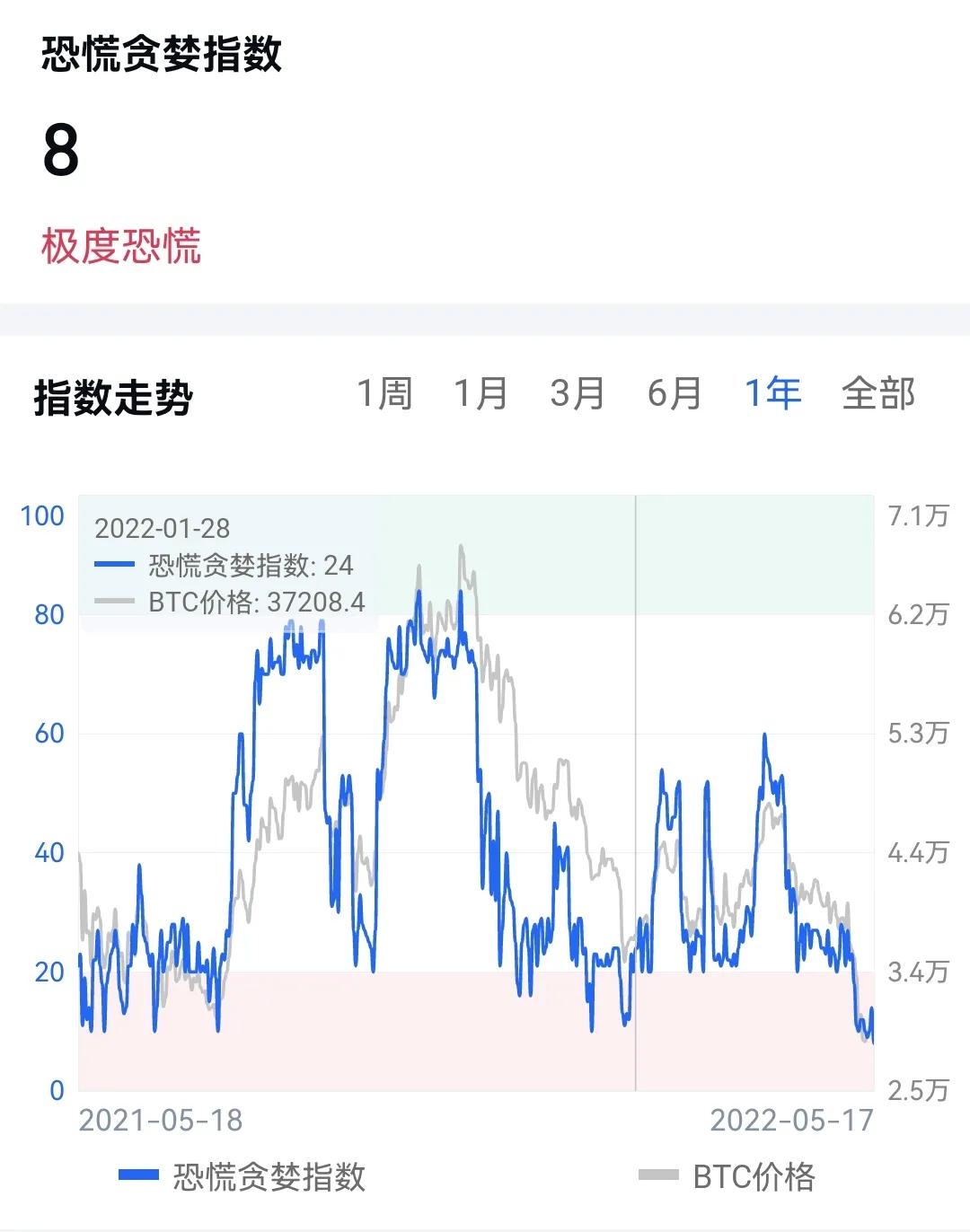Toggle the BTC价格 legend series
Image resolution: width=970 pixels, height=1232 pixels.
(x=727, y=1176)
